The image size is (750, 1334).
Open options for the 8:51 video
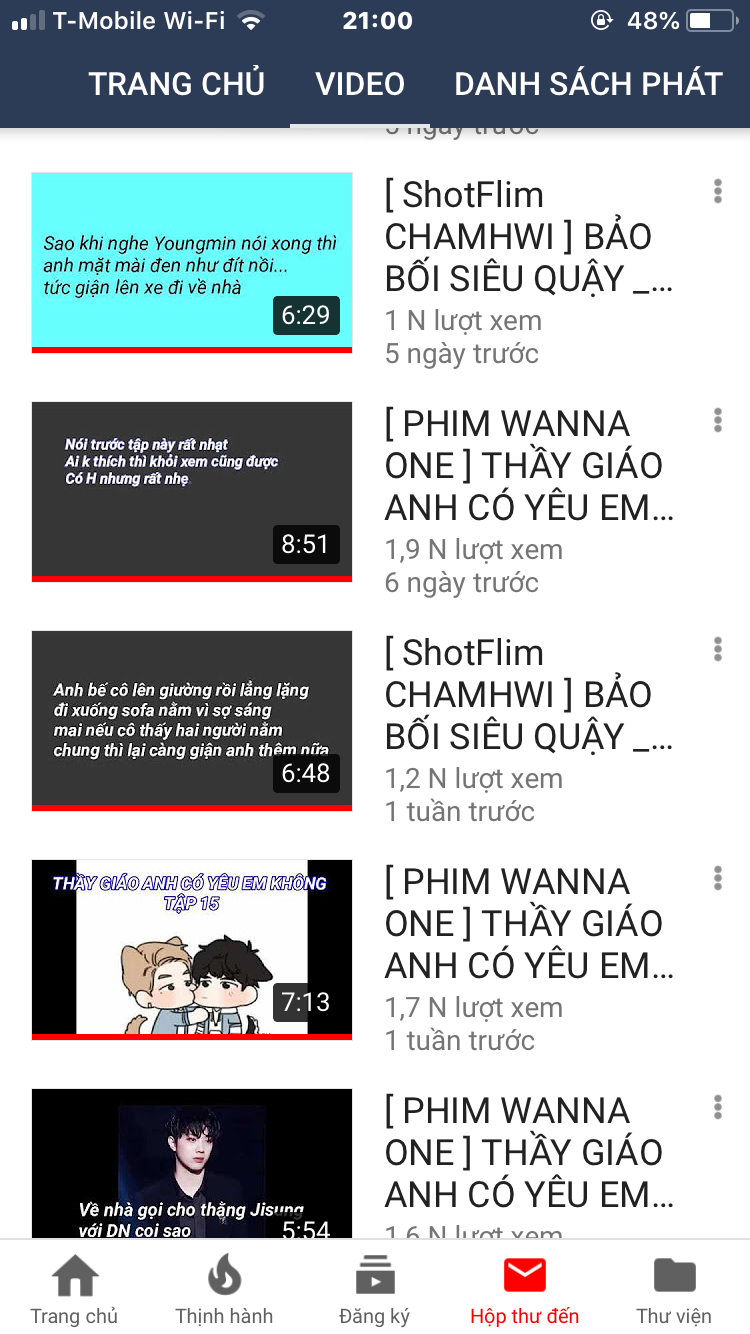pyautogui.click(x=717, y=421)
